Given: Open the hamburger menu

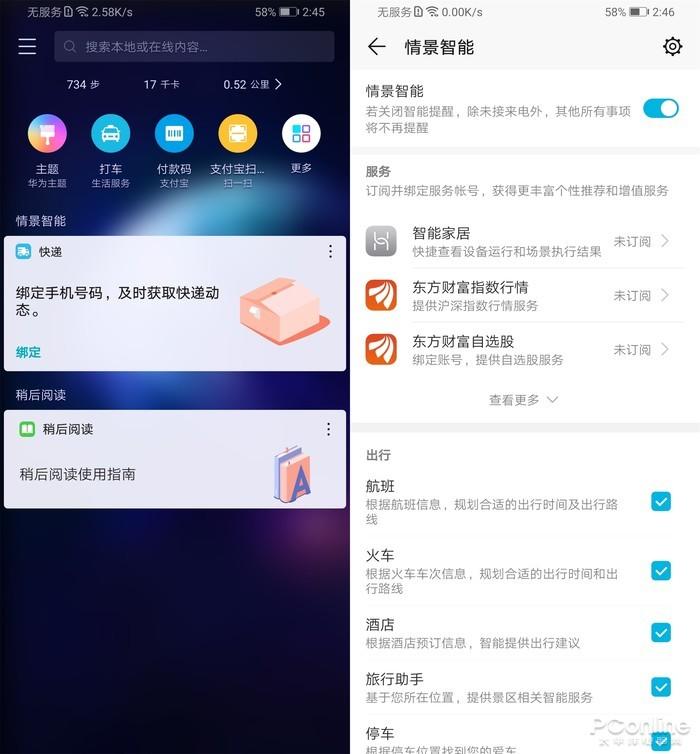Looking at the screenshot, I should [27, 47].
